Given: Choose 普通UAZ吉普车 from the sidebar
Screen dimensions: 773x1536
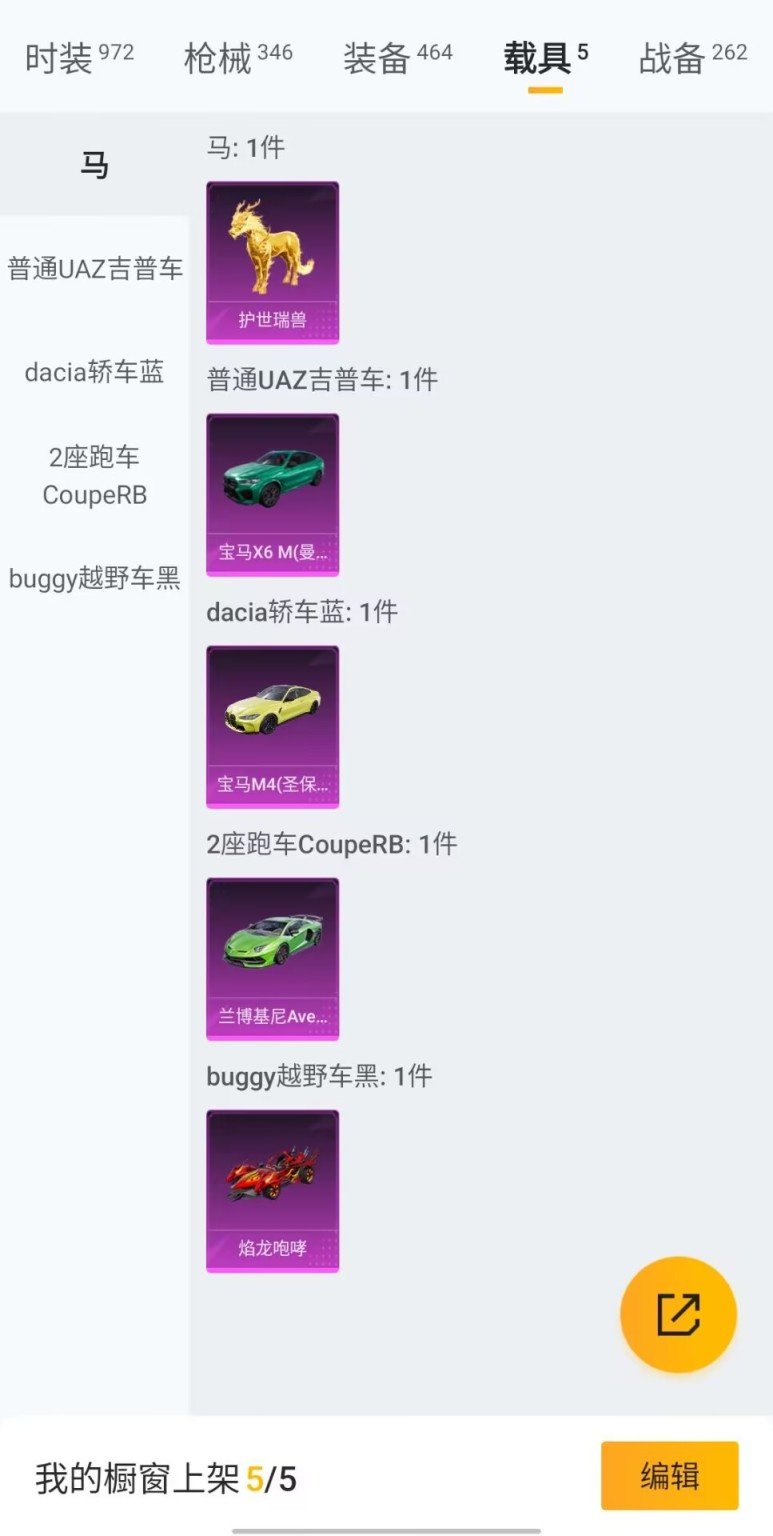Looking at the screenshot, I should coord(95,269).
